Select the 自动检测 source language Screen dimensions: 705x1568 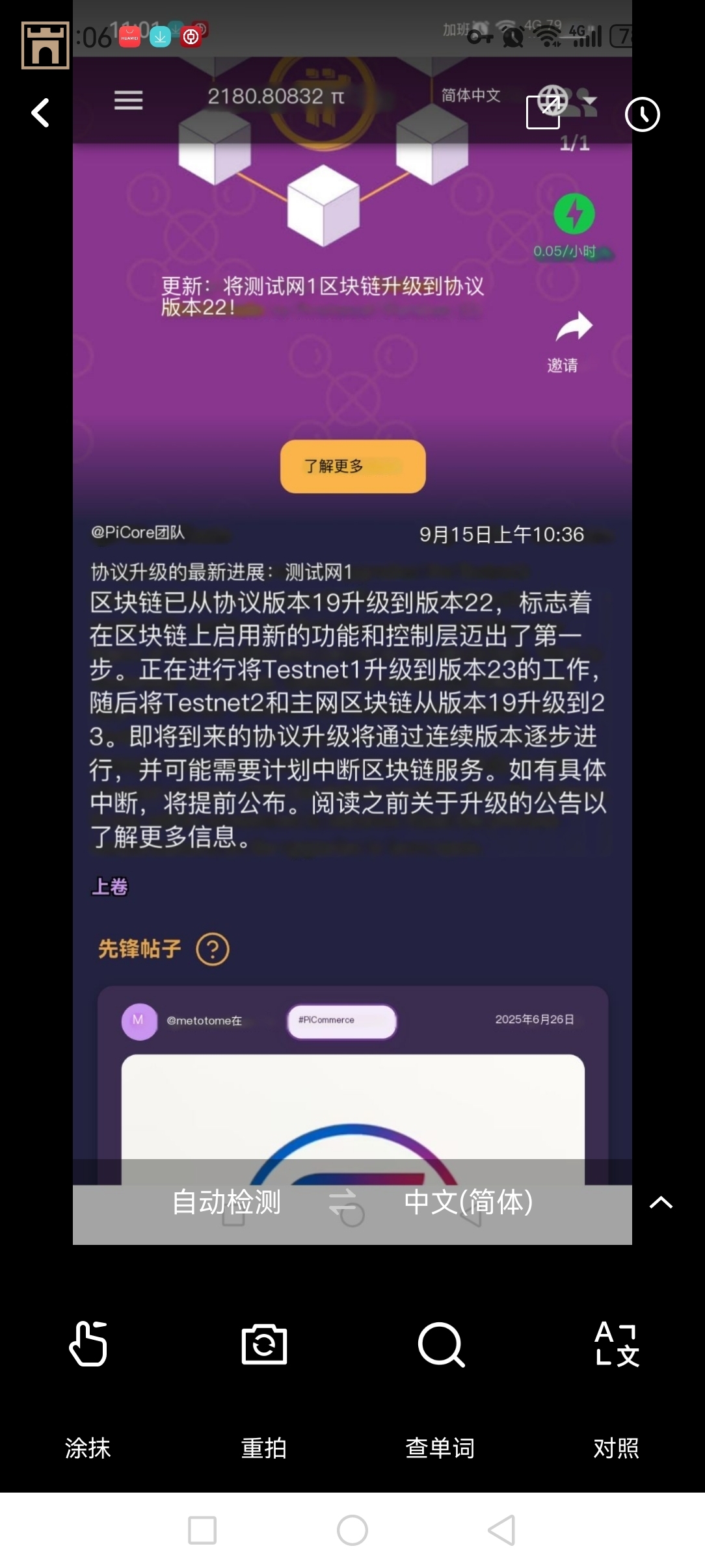pyautogui.click(x=226, y=1202)
